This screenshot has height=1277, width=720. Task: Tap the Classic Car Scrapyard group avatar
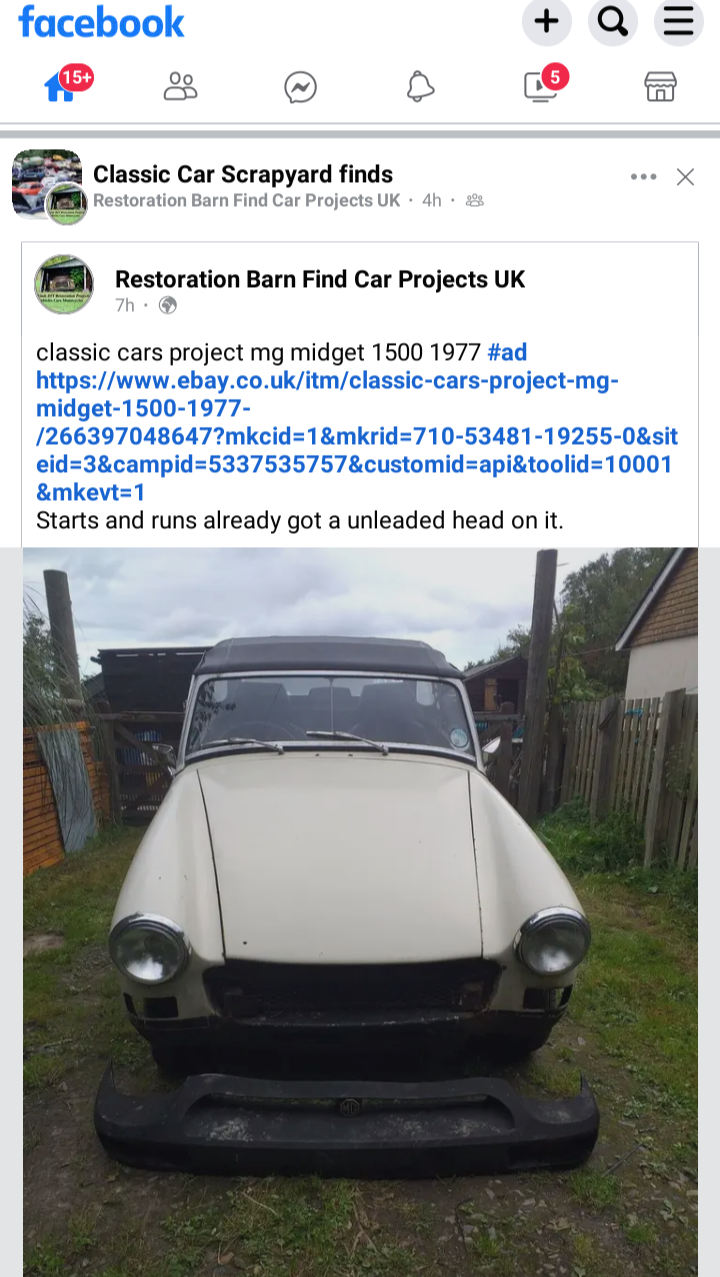pyautogui.click(x=47, y=184)
